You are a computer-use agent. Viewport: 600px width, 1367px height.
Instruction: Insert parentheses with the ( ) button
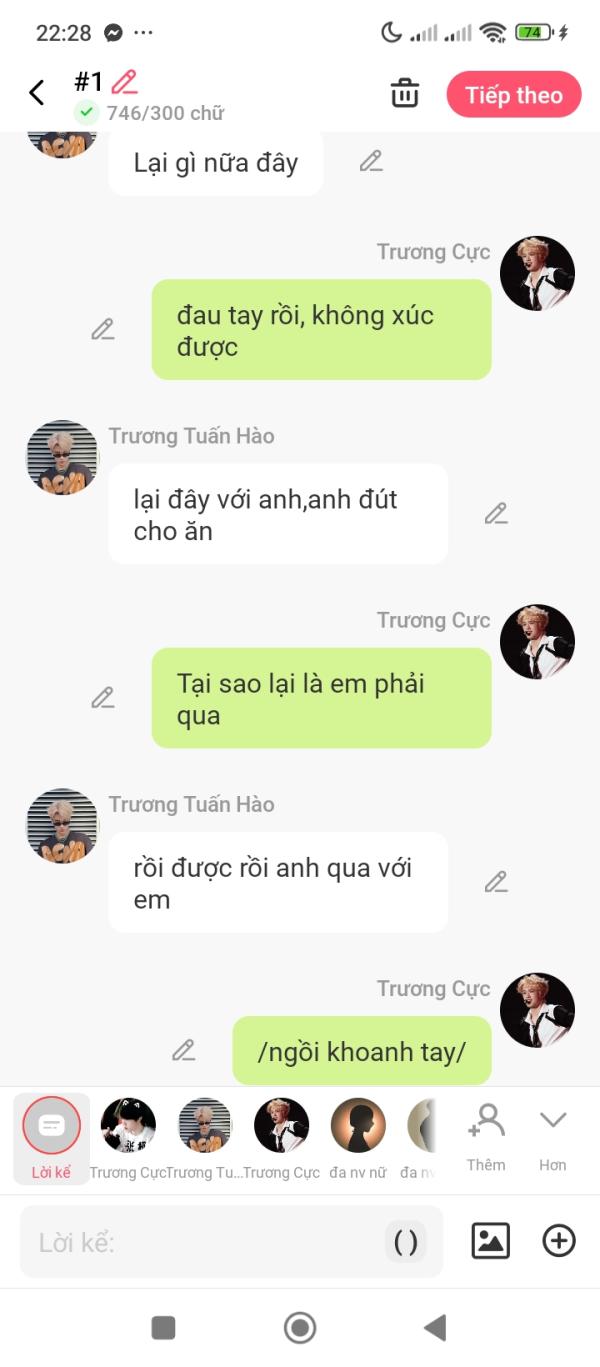point(405,1243)
